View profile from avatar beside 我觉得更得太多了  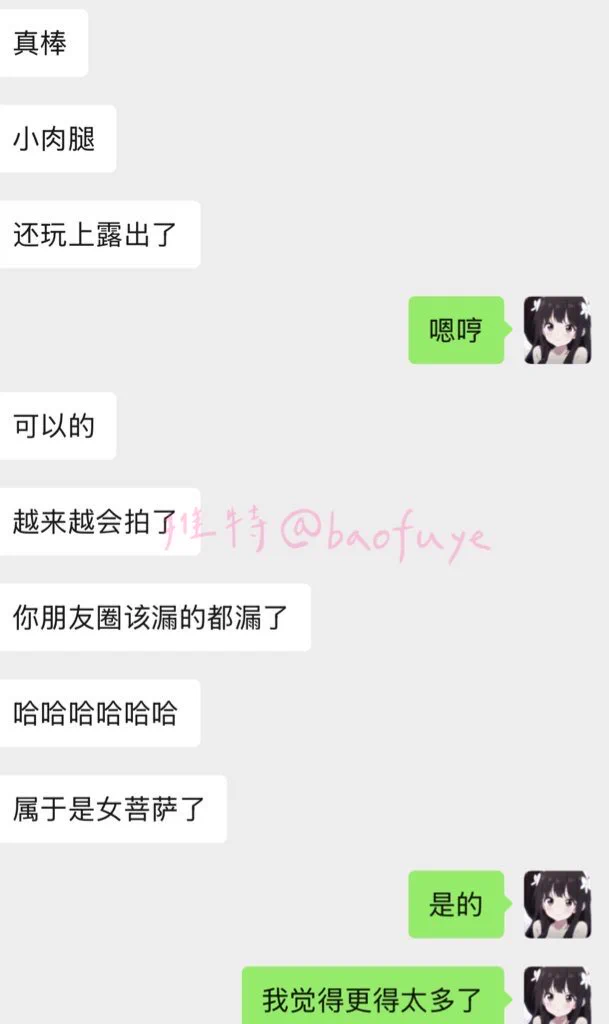coord(557,995)
